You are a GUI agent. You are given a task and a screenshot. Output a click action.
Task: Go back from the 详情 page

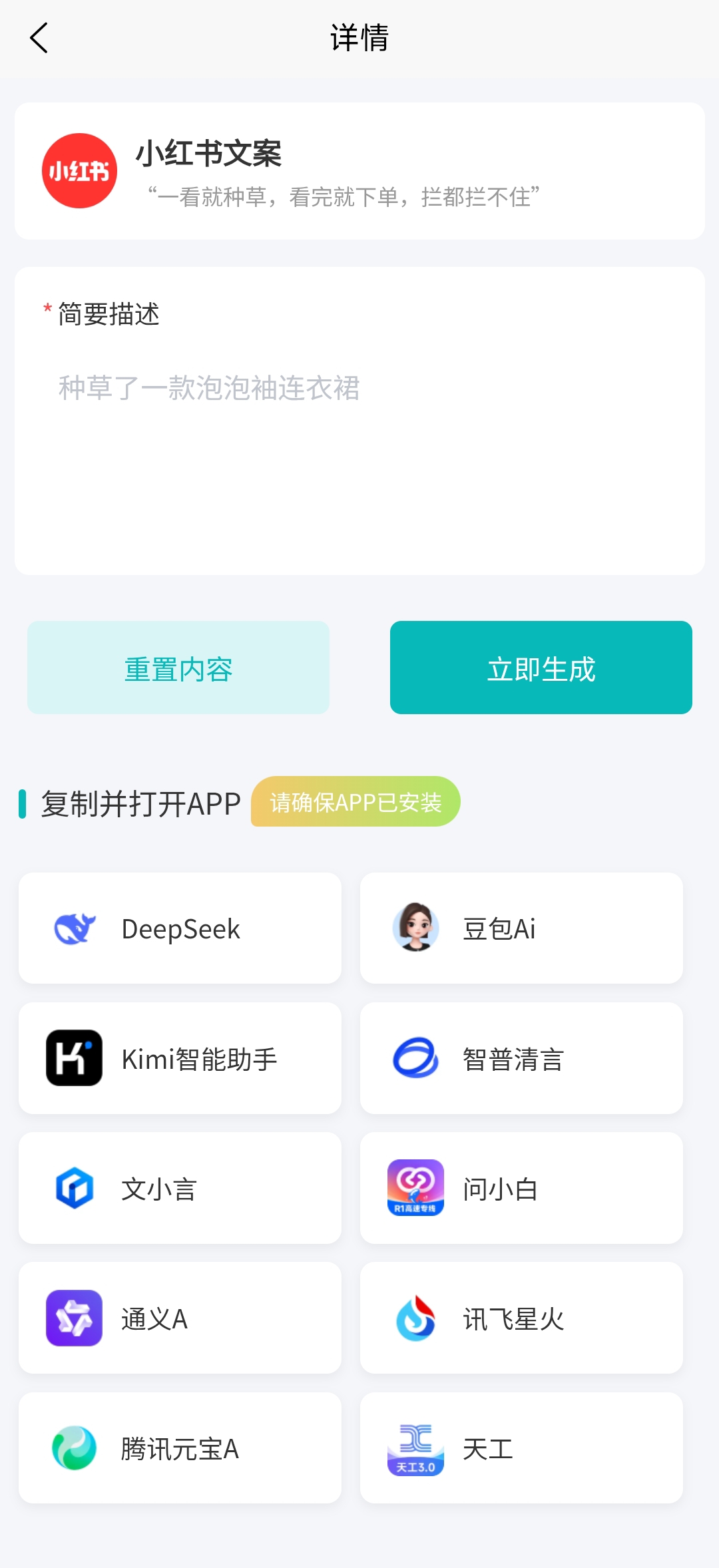39,38
